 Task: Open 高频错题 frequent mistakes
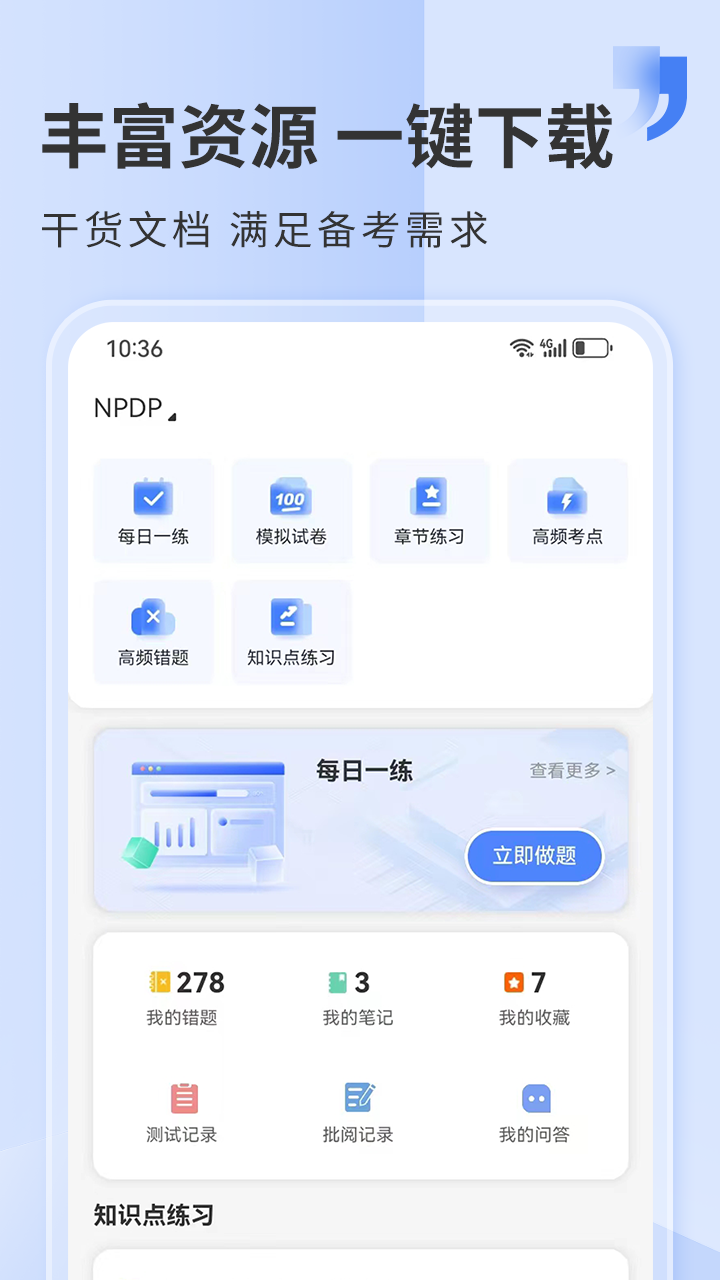coord(153,631)
